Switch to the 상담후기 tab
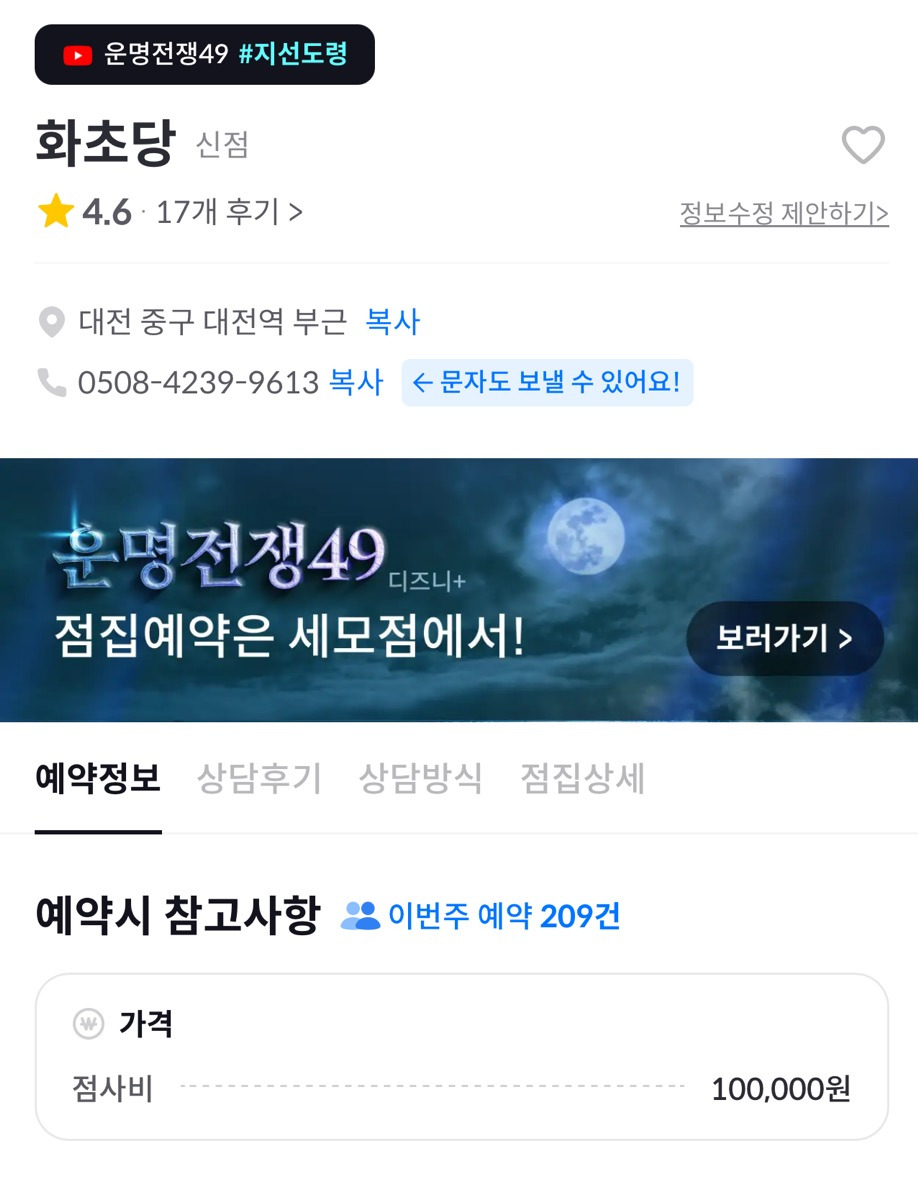This screenshot has width=918, height=1196. coord(258,780)
